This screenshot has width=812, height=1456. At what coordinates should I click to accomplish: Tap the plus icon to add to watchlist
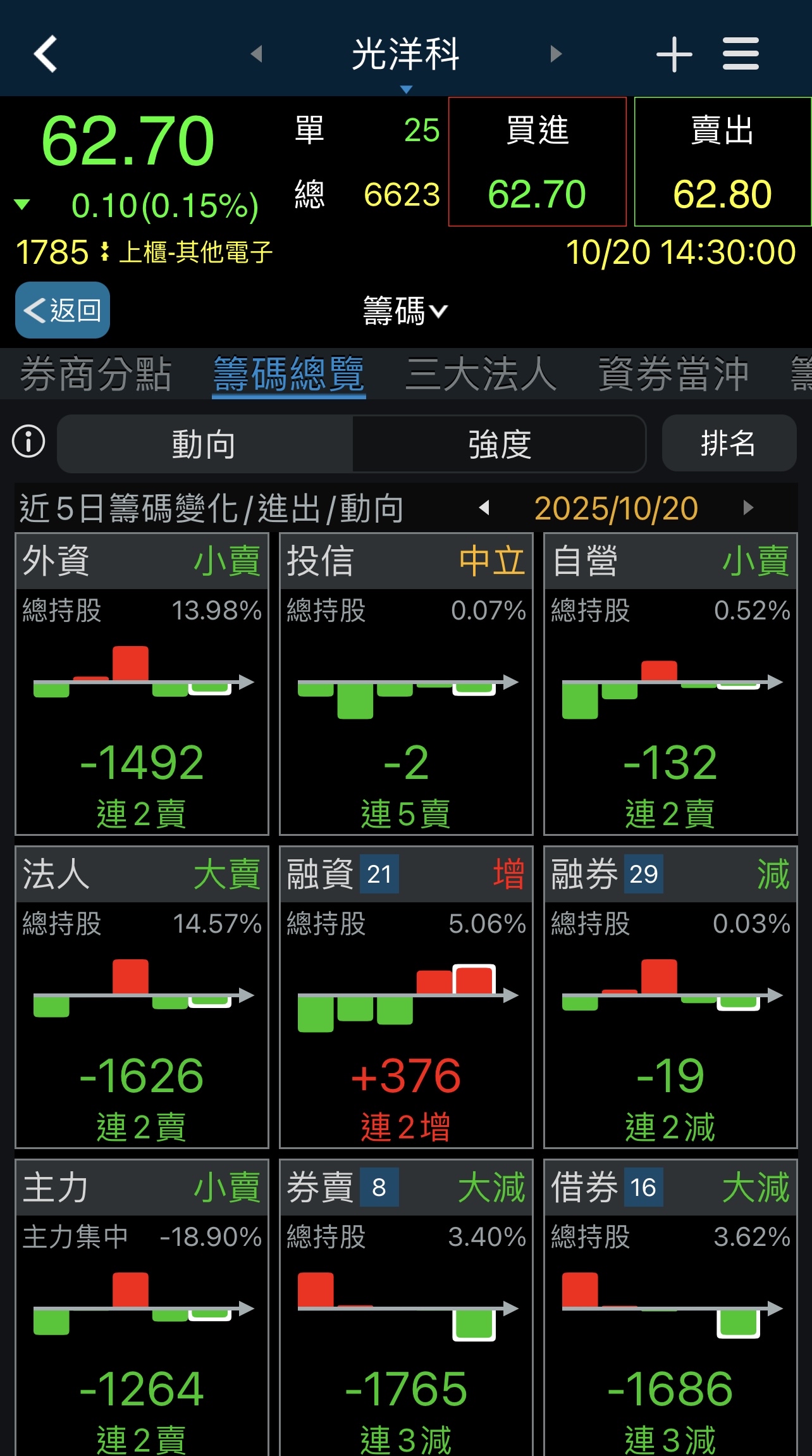point(674,54)
